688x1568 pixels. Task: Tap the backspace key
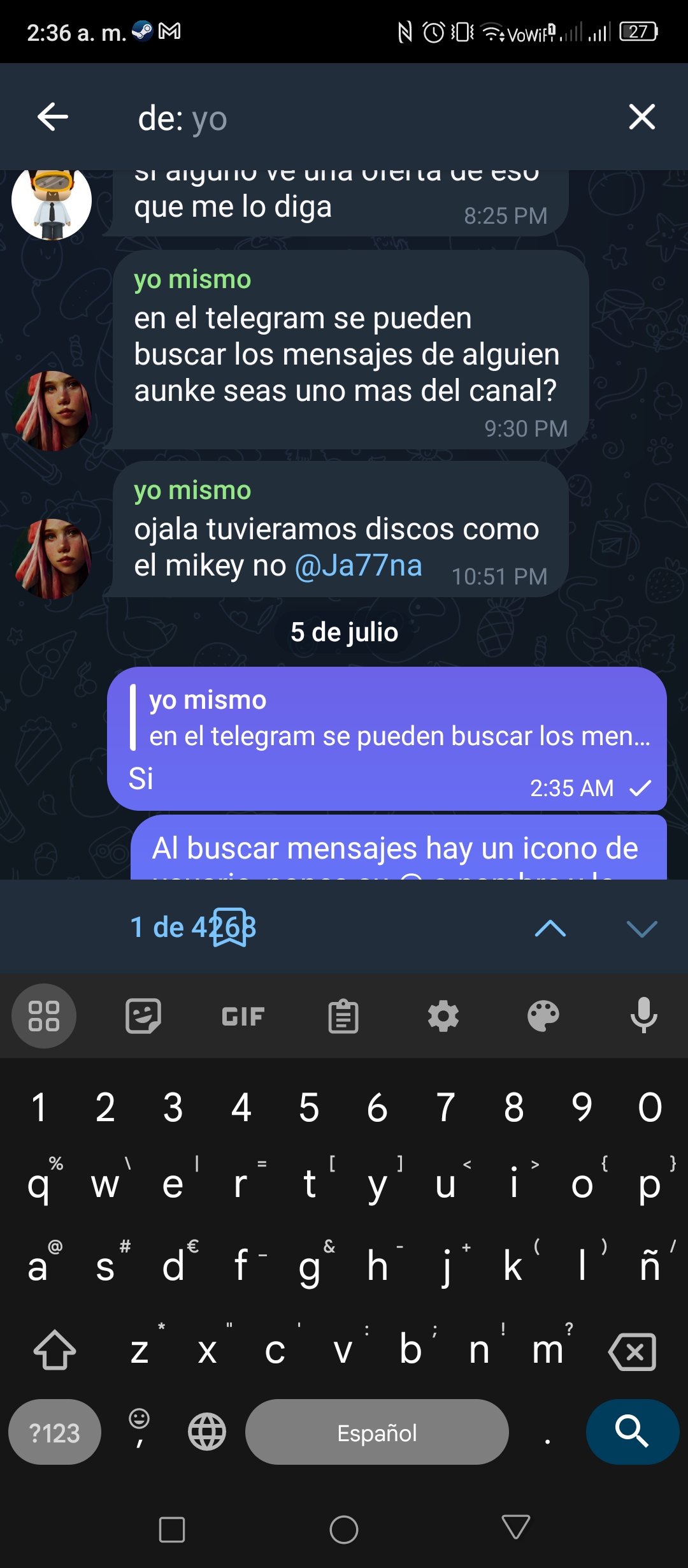click(633, 1351)
